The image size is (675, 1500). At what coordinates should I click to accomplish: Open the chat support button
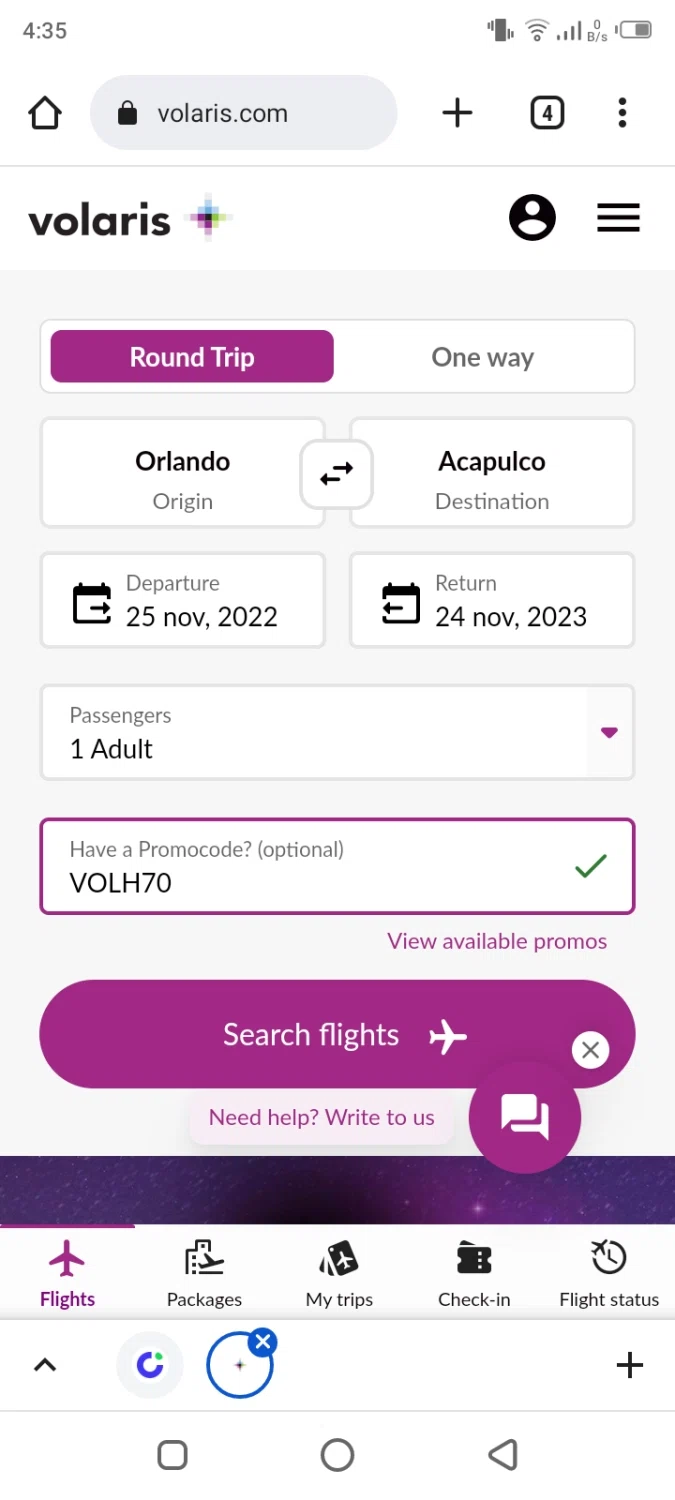[525, 1117]
